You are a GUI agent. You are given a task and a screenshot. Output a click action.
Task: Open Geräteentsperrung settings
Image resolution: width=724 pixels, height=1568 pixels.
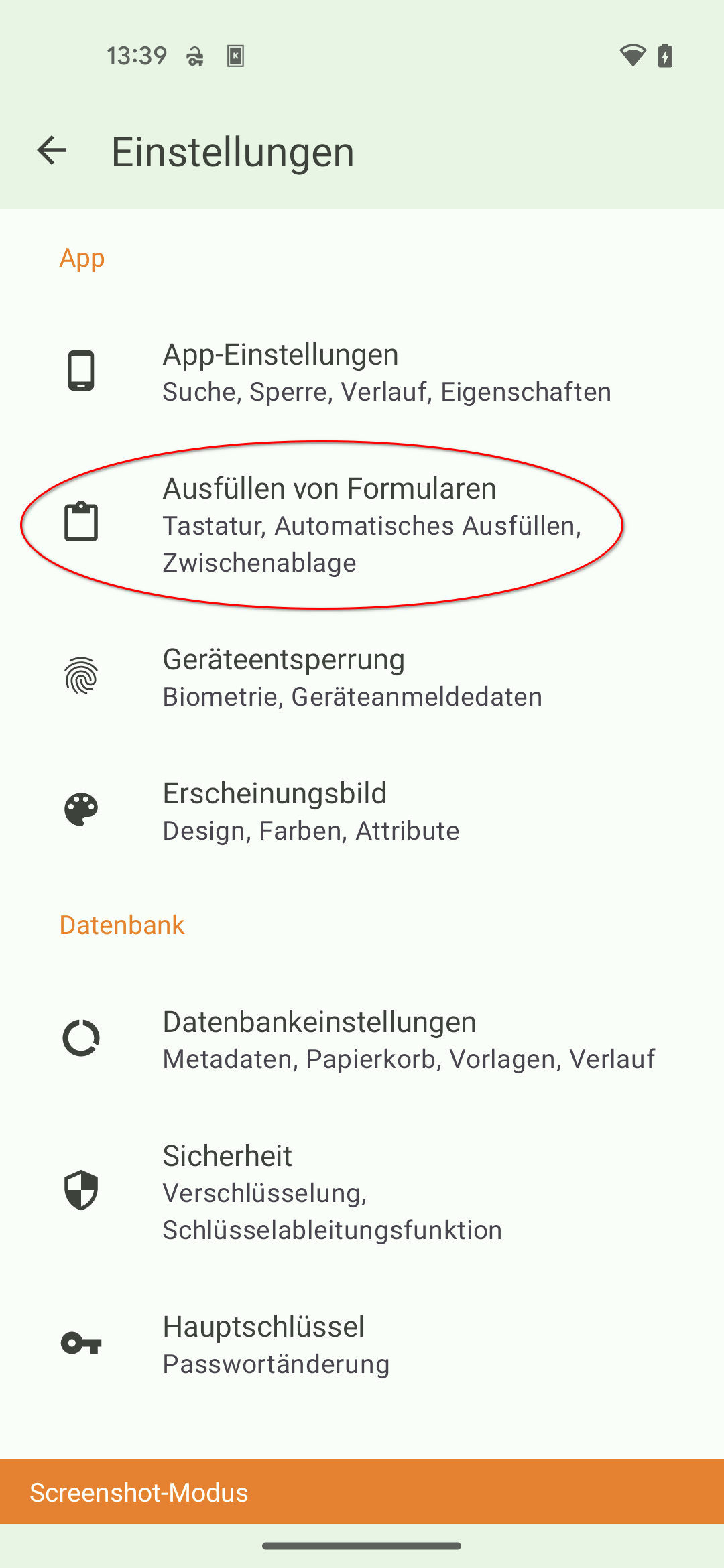[362, 677]
